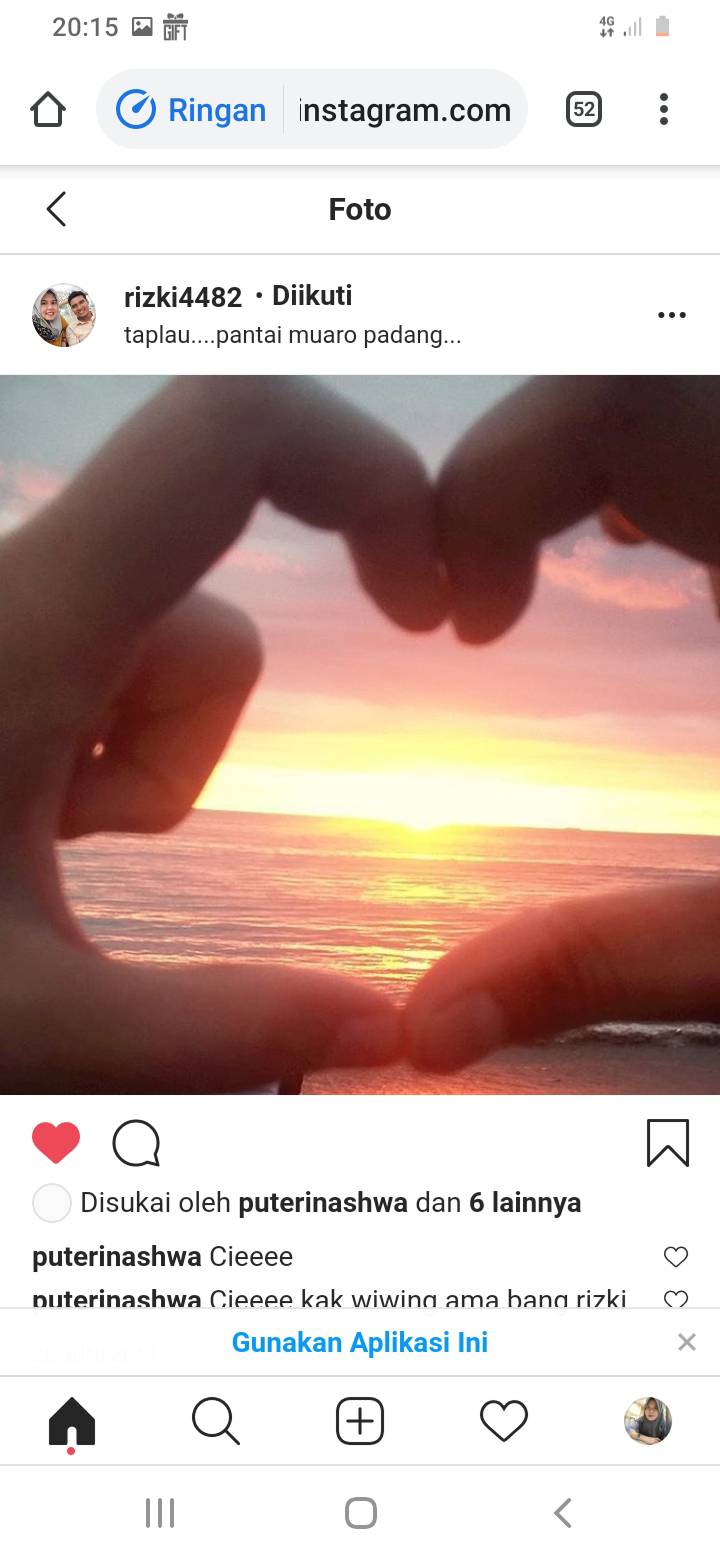Open rizki4482's profile picture
The height and width of the screenshot is (1560, 720).
click(64, 315)
